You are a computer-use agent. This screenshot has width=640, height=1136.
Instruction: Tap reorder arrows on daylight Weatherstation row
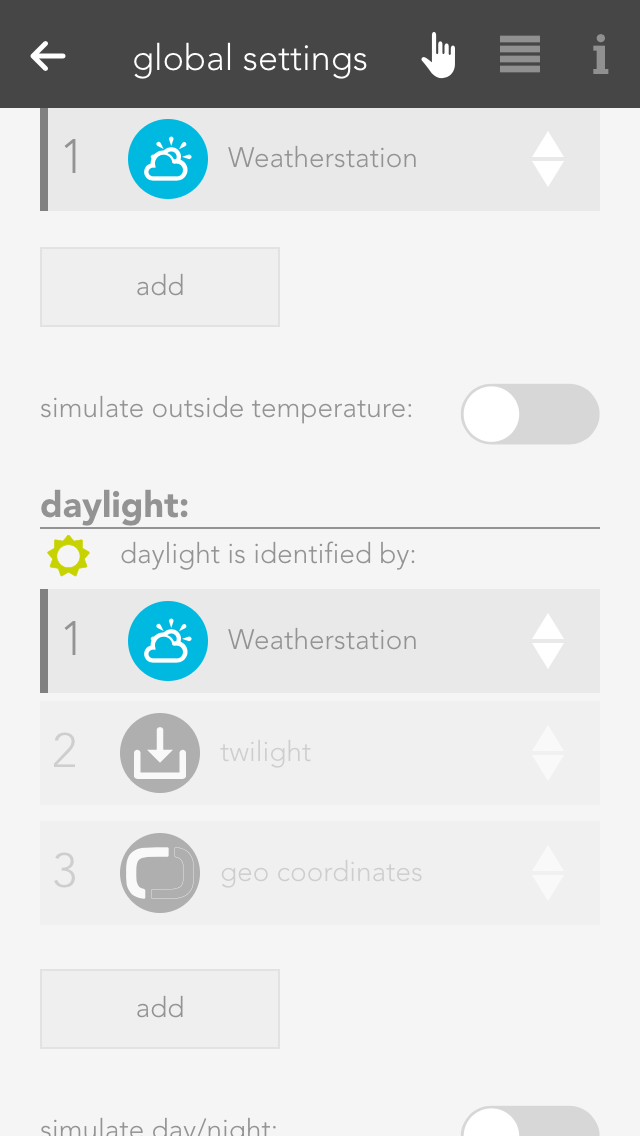point(548,641)
